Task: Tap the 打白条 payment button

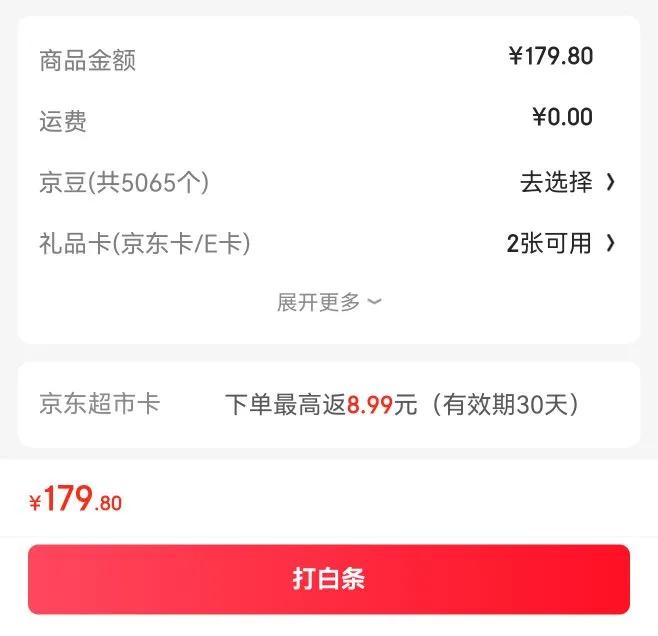Action: 329,579
